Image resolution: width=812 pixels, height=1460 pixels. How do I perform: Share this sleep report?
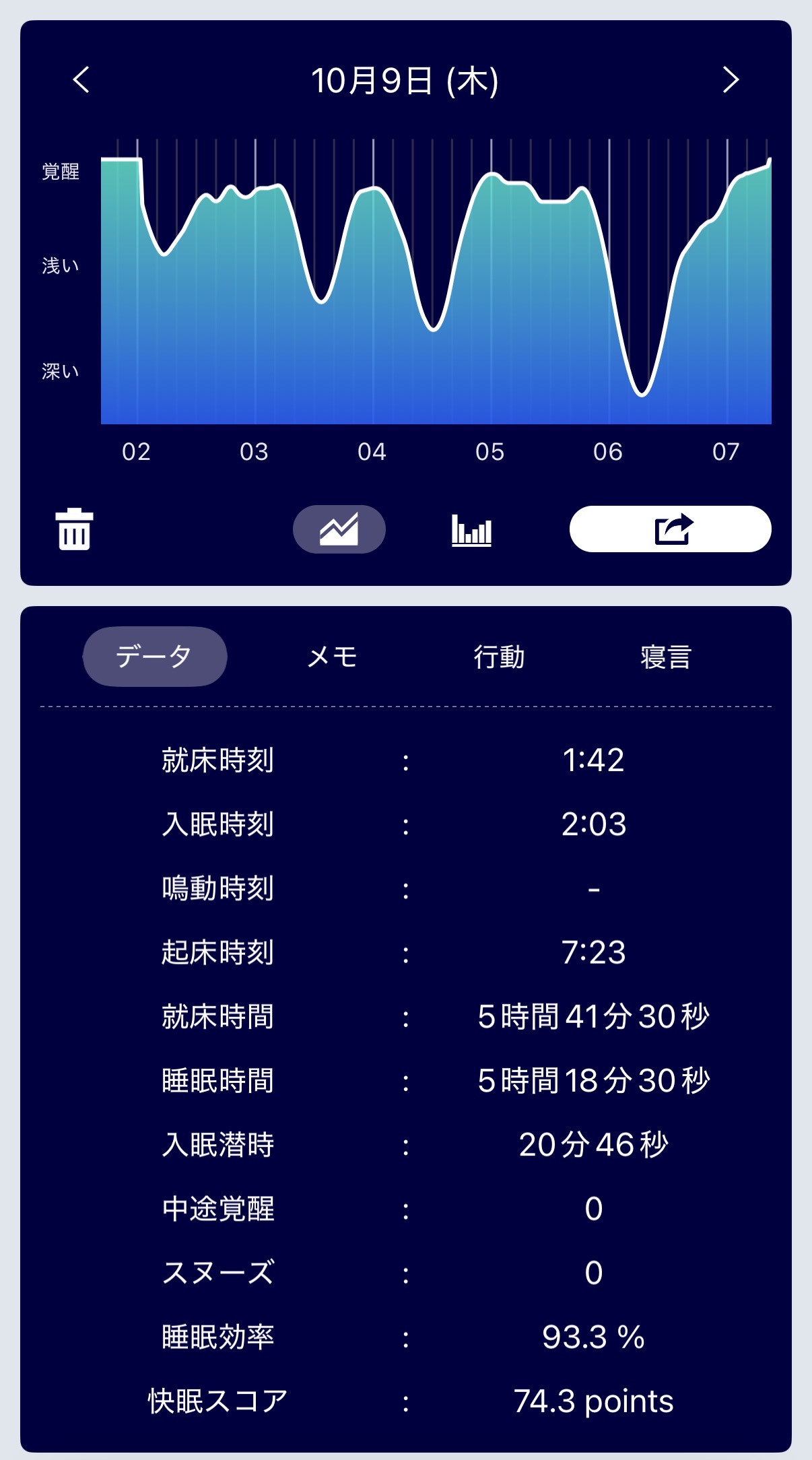(x=670, y=529)
